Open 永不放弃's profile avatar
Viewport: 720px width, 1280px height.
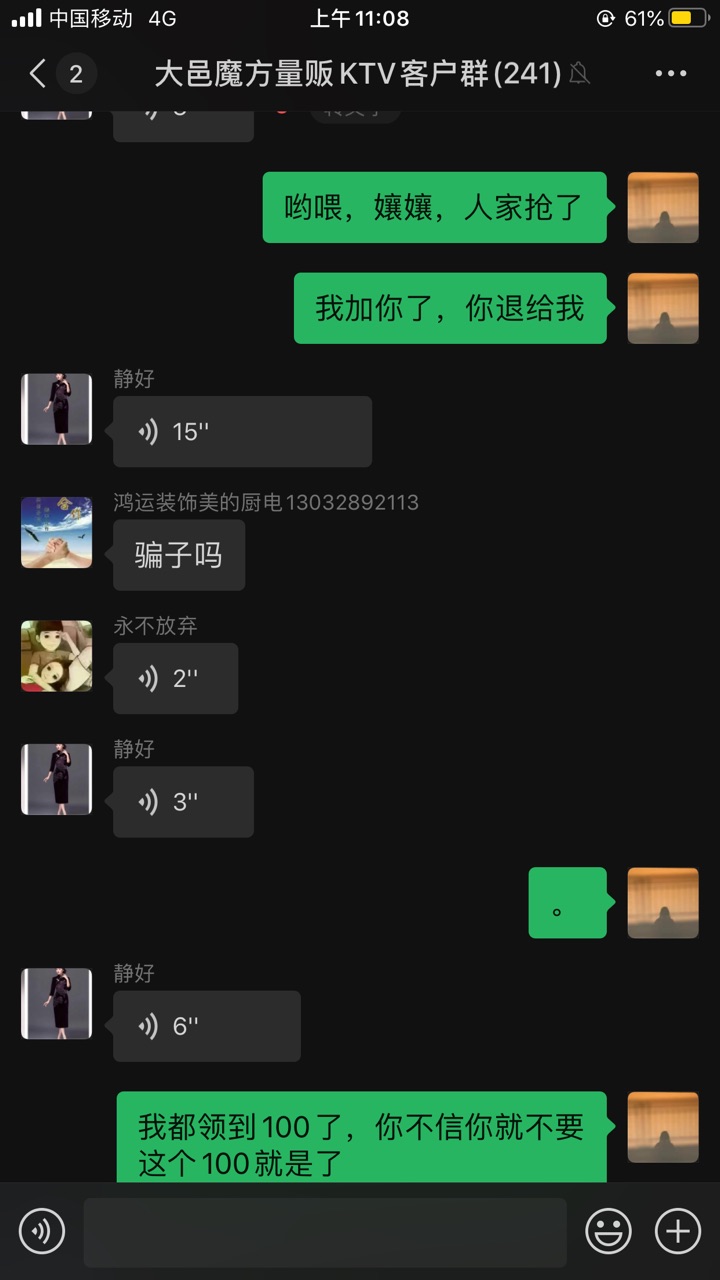(57, 656)
